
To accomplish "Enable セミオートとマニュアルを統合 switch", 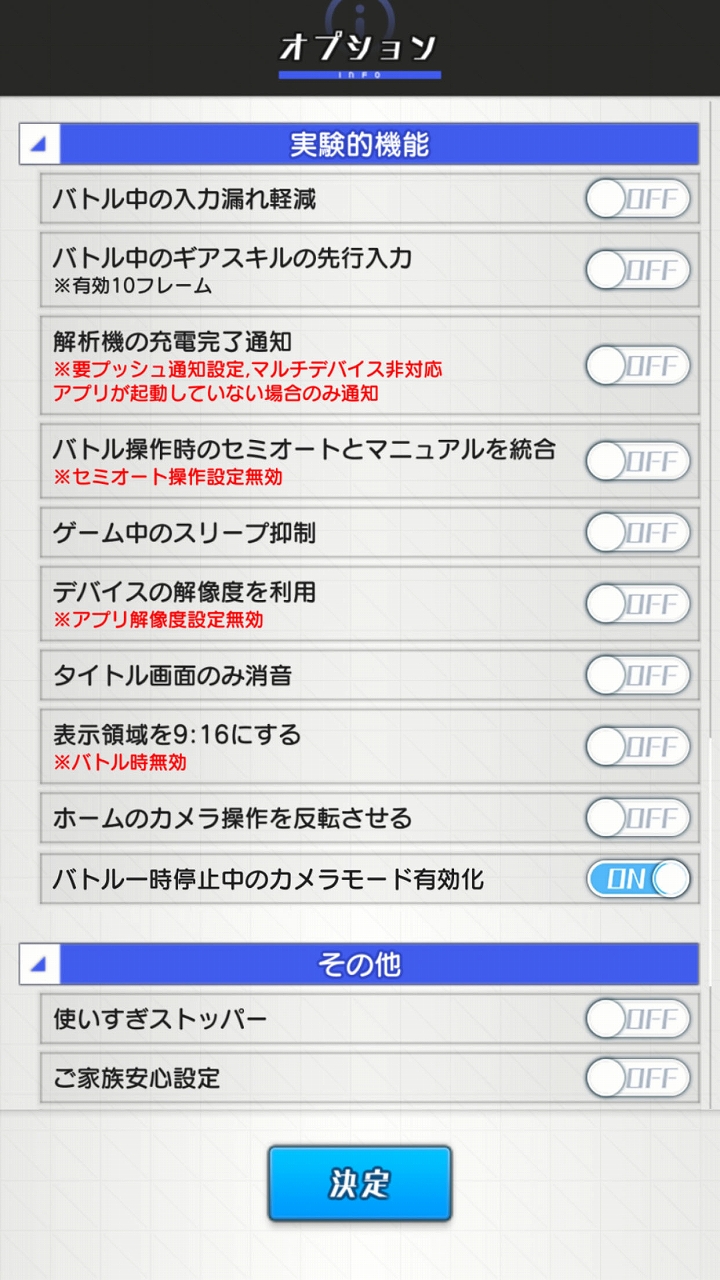I will (638, 461).
